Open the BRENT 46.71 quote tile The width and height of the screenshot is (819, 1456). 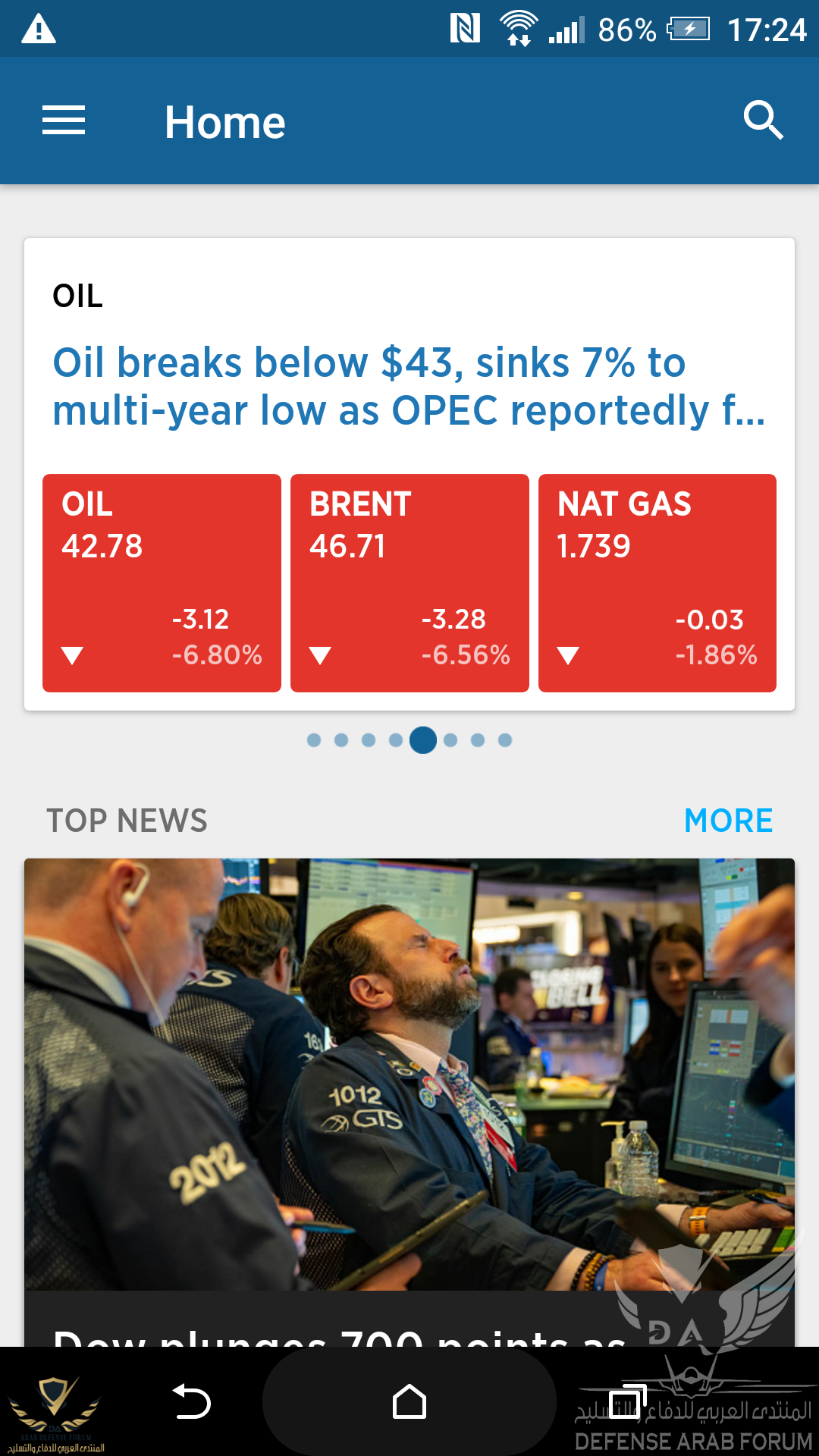click(409, 582)
